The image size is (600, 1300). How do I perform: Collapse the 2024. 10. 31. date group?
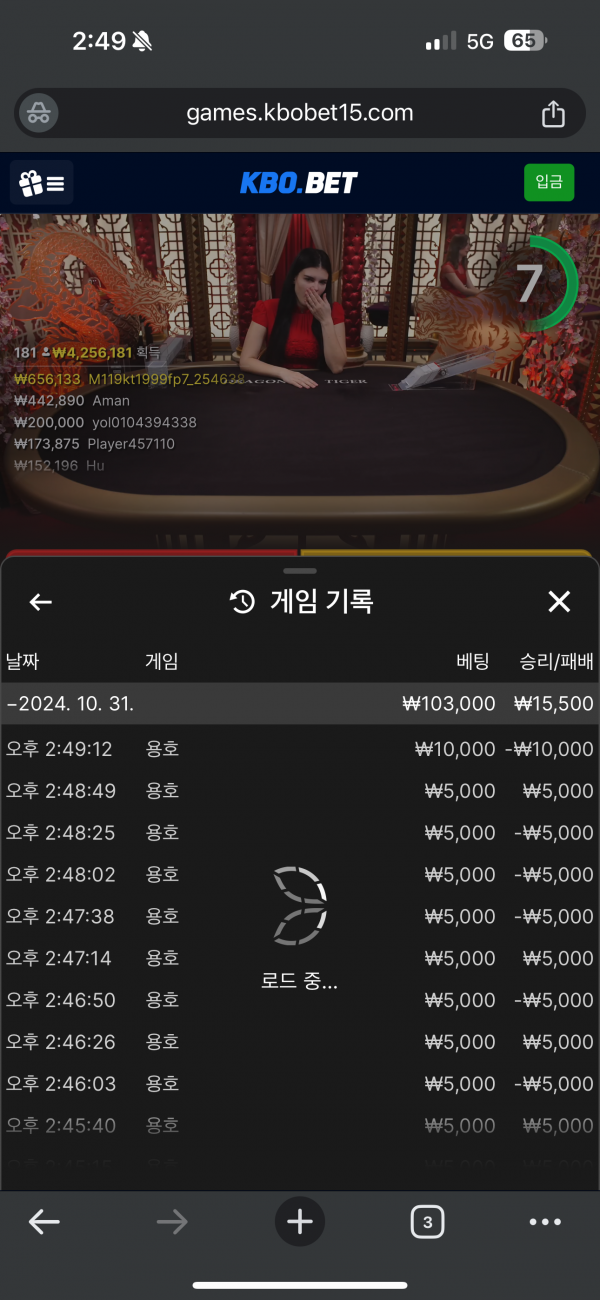tap(70, 704)
